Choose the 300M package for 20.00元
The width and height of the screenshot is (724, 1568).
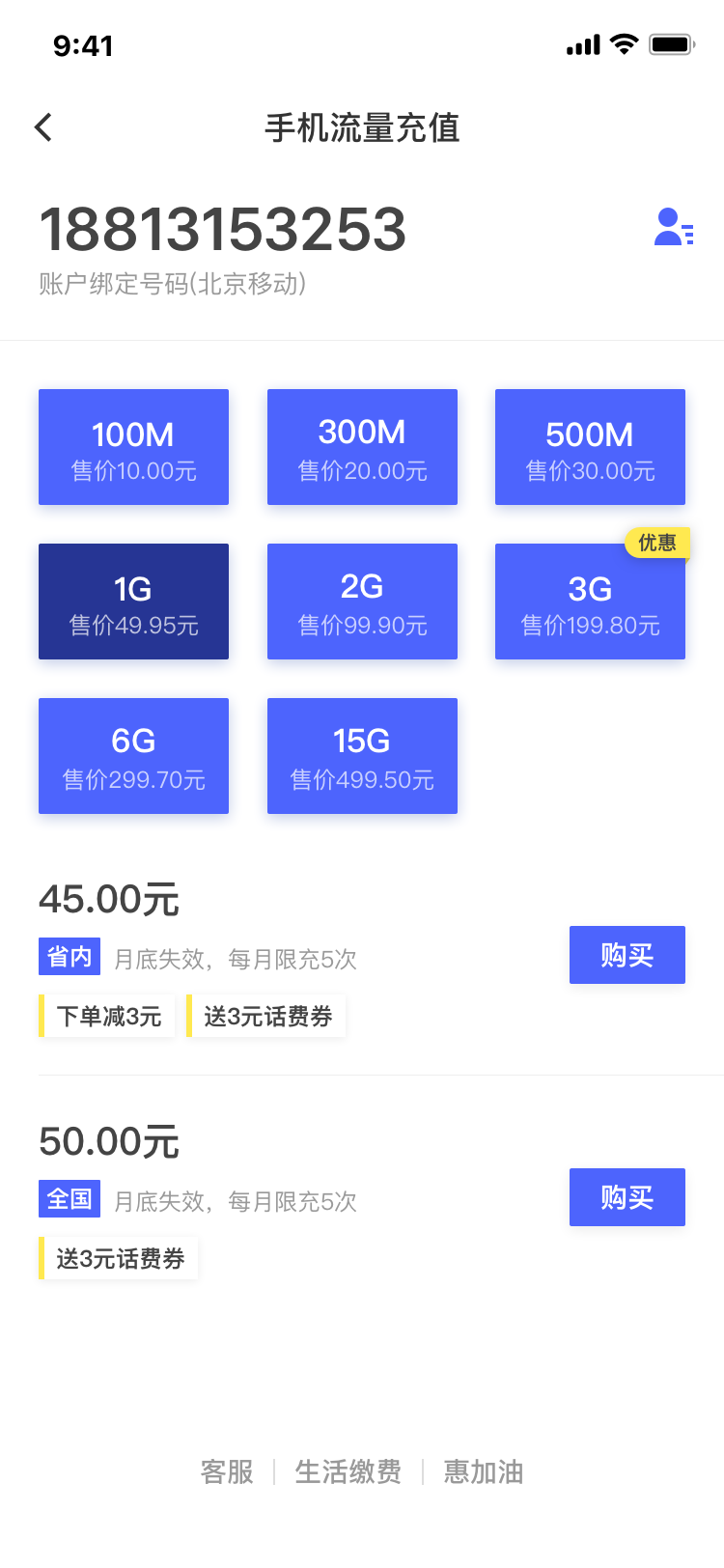pos(362,447)
